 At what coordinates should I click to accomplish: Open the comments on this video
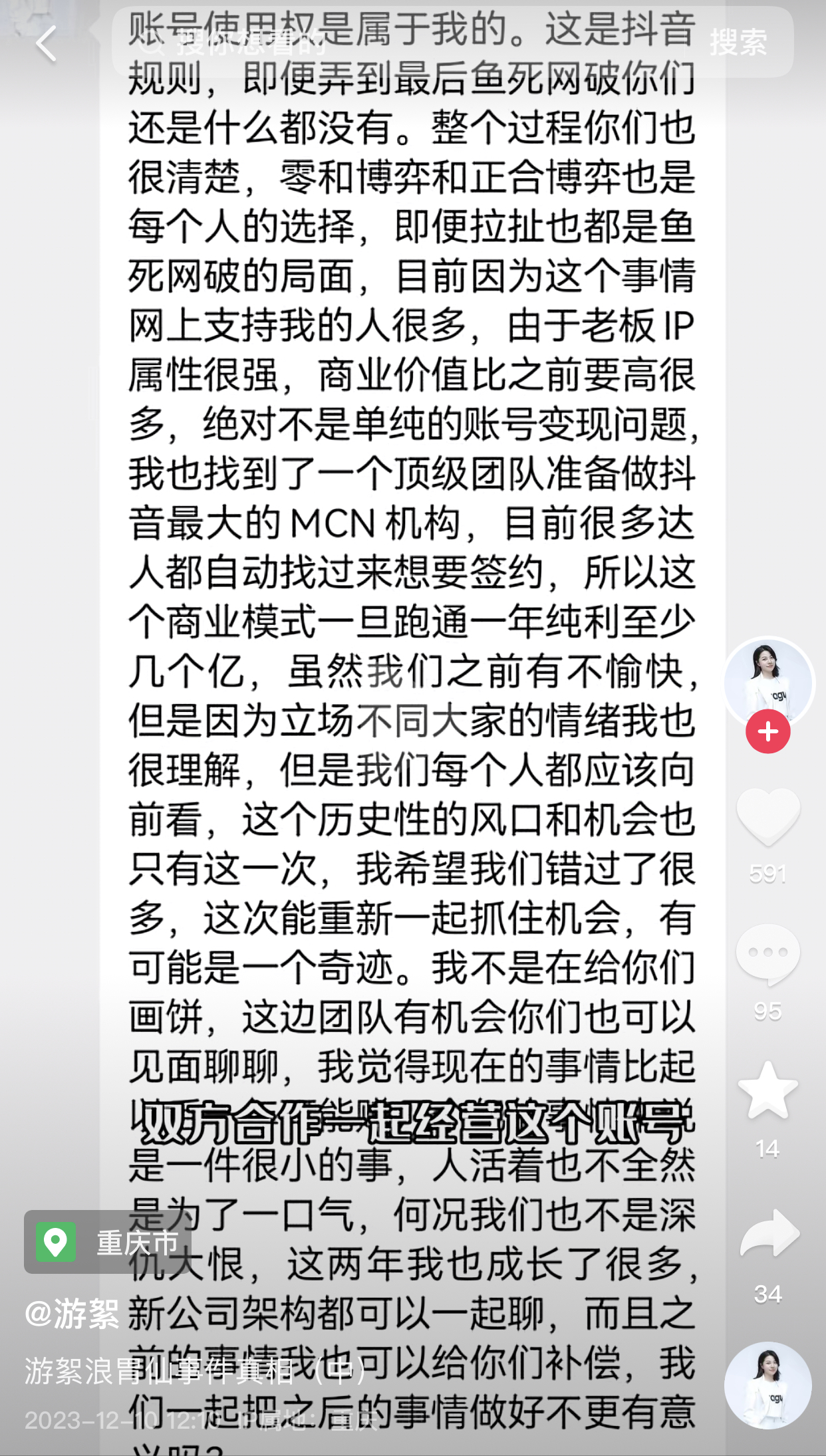(767, 954)
